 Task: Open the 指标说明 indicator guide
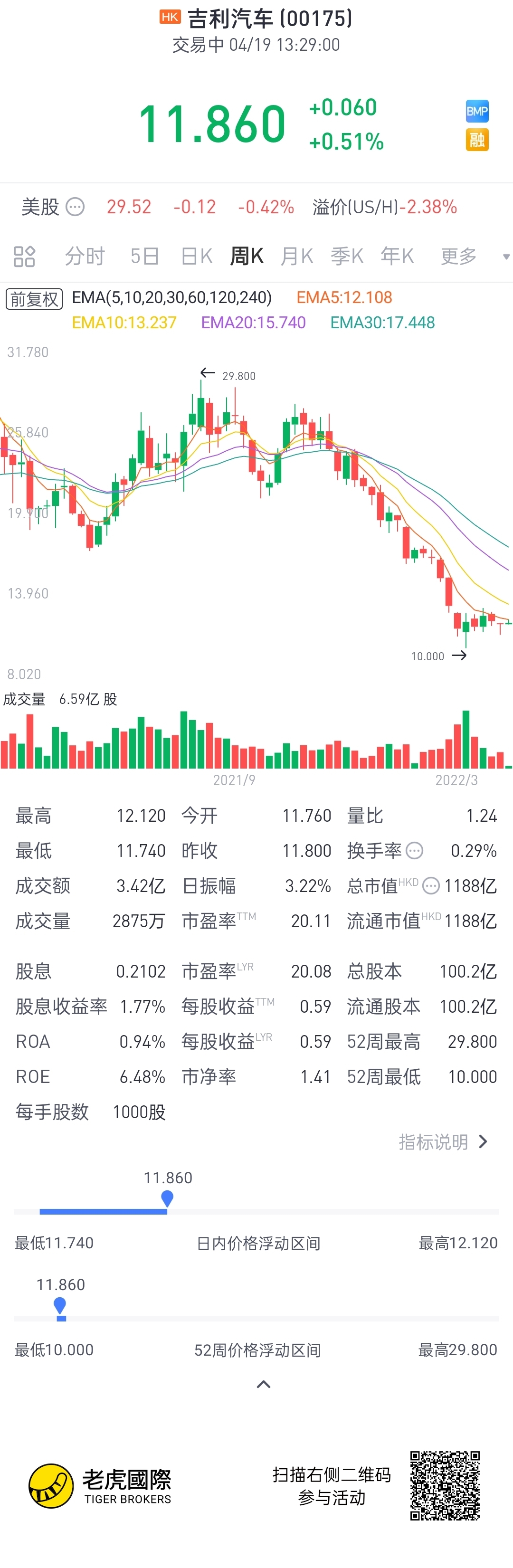click(x=443, y=1142)
